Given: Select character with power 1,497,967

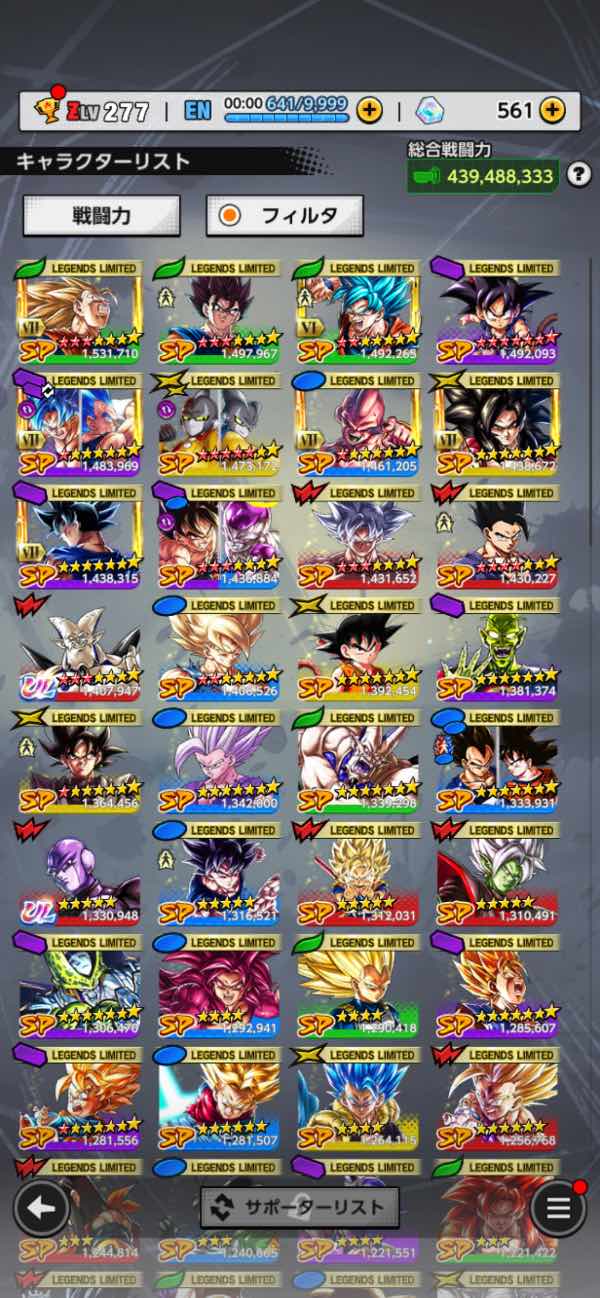Looking at the screenshot, I should tap(219, 312).
